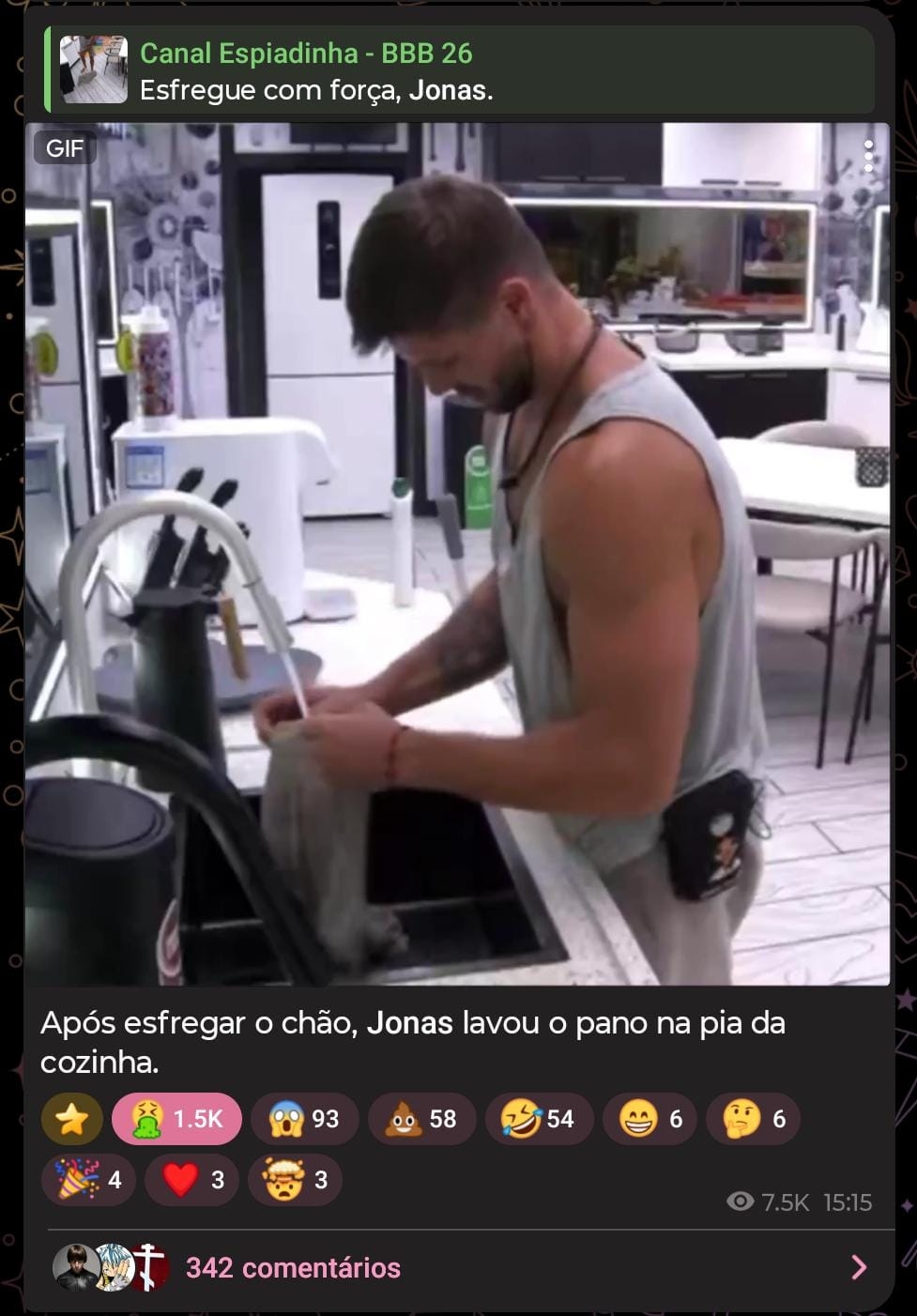Open the 342 comentários thread
917x1316 pixels.
pyautogui.click(x=458, y=1268)
